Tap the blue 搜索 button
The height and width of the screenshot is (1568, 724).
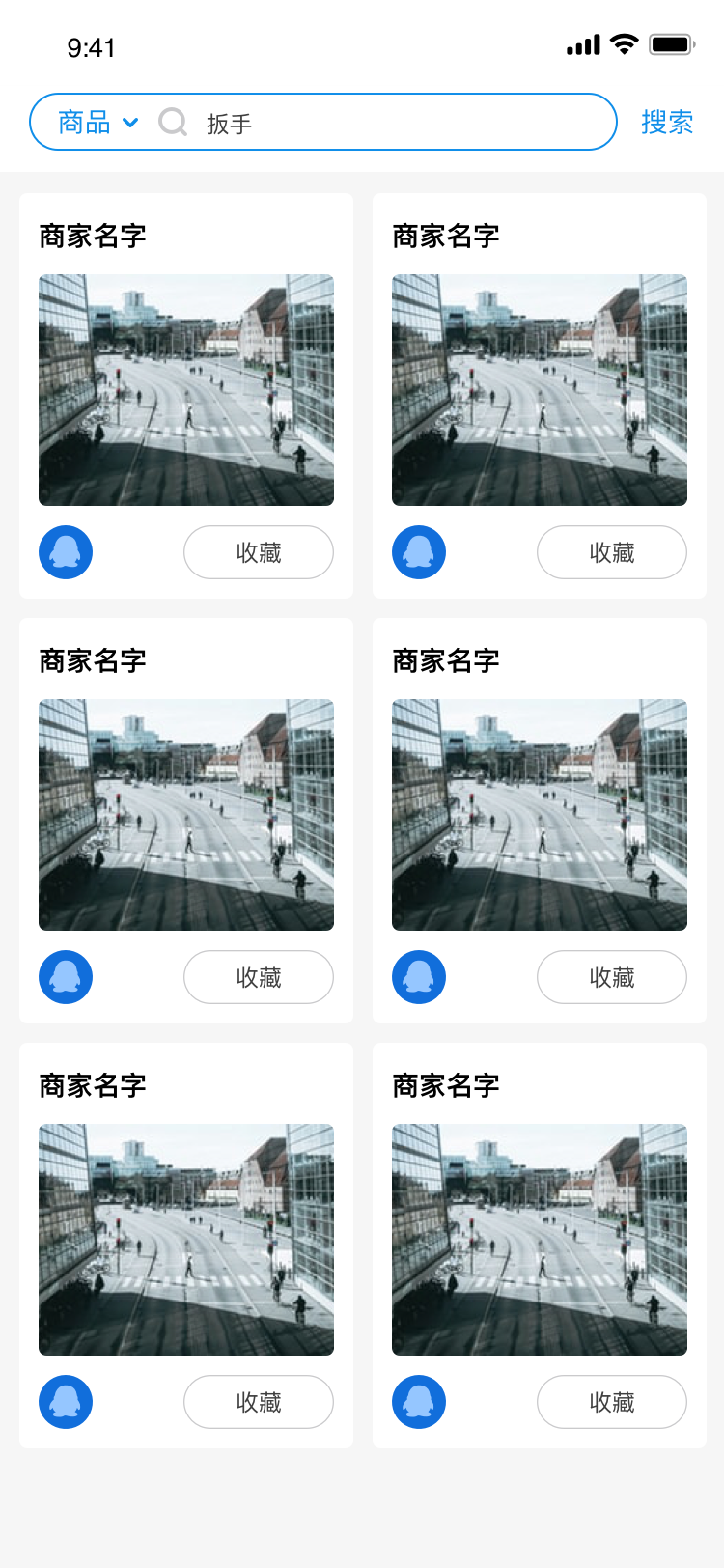point(667,123)
